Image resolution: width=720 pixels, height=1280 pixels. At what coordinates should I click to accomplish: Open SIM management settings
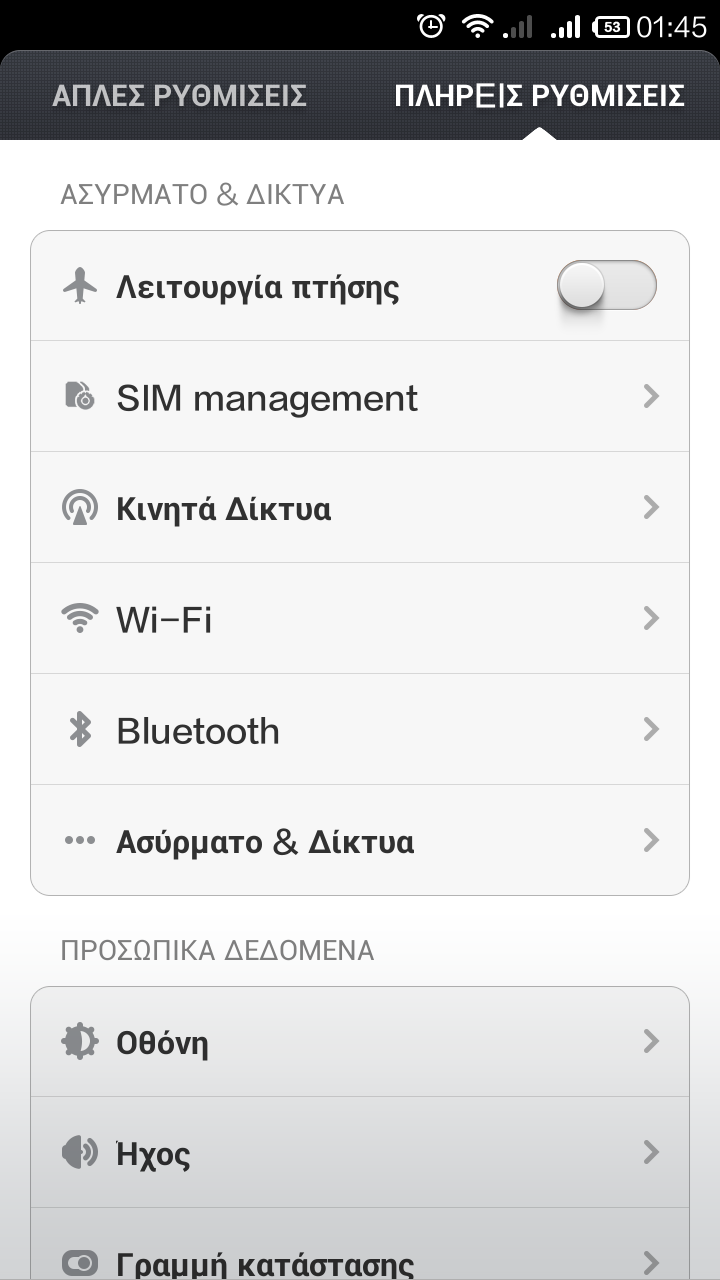[360, 397]
